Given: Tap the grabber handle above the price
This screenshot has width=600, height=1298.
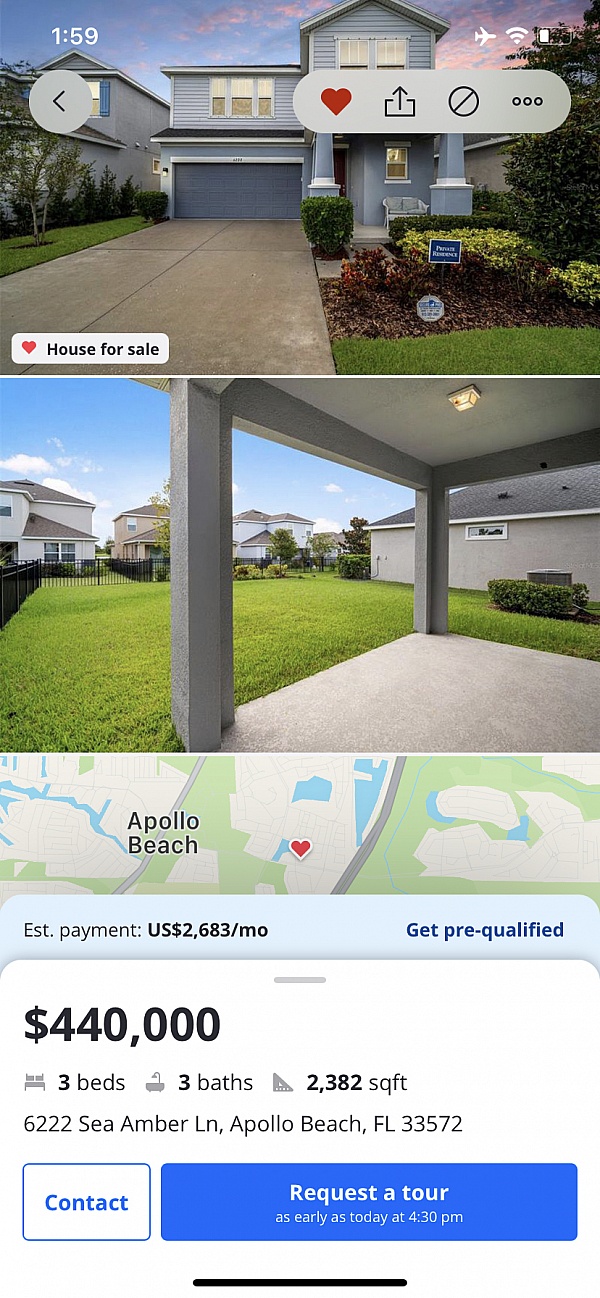Looking at the screenshot, I should click(300, 980).
